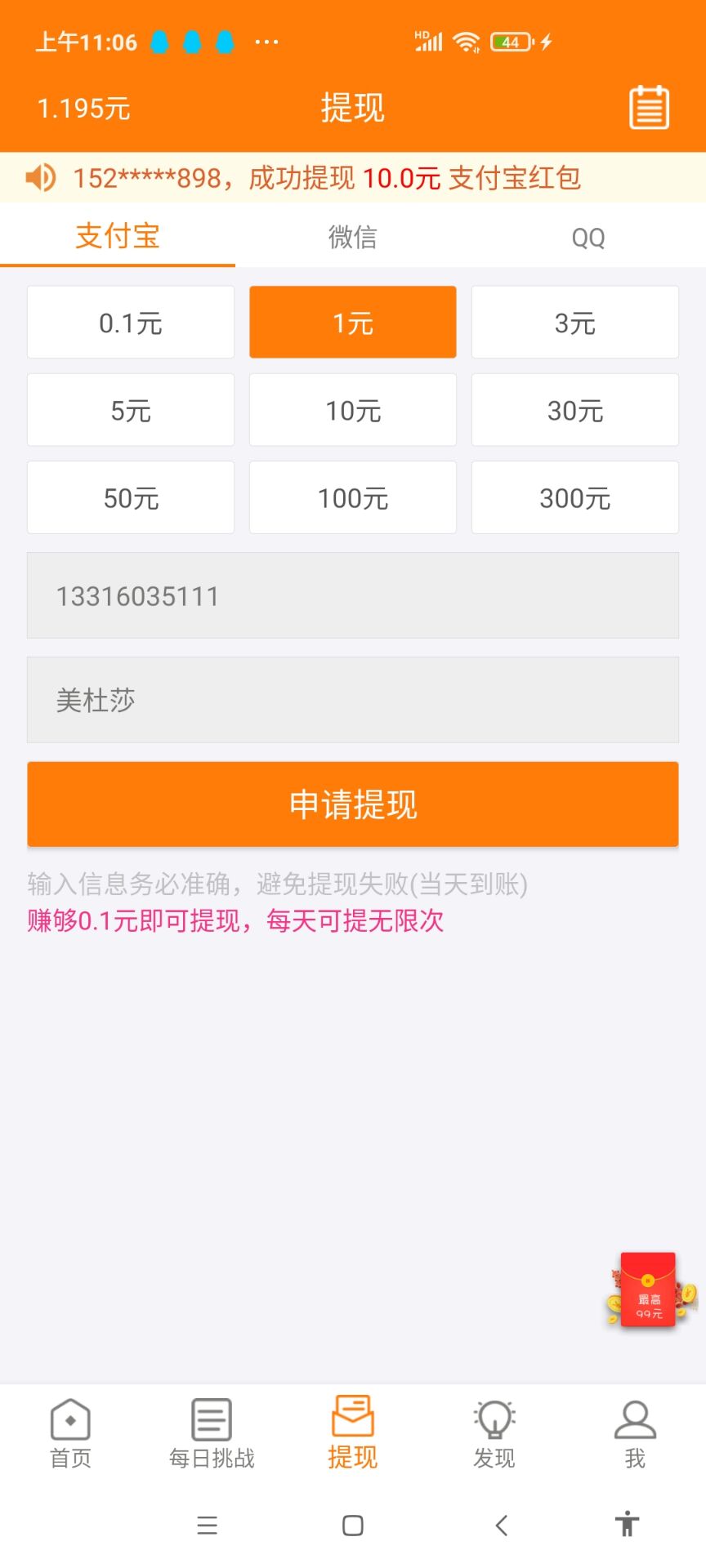Switch to the 发现 tab
The height and width of the screenshot is (1568, 706).
click(x=494, y=1433)
